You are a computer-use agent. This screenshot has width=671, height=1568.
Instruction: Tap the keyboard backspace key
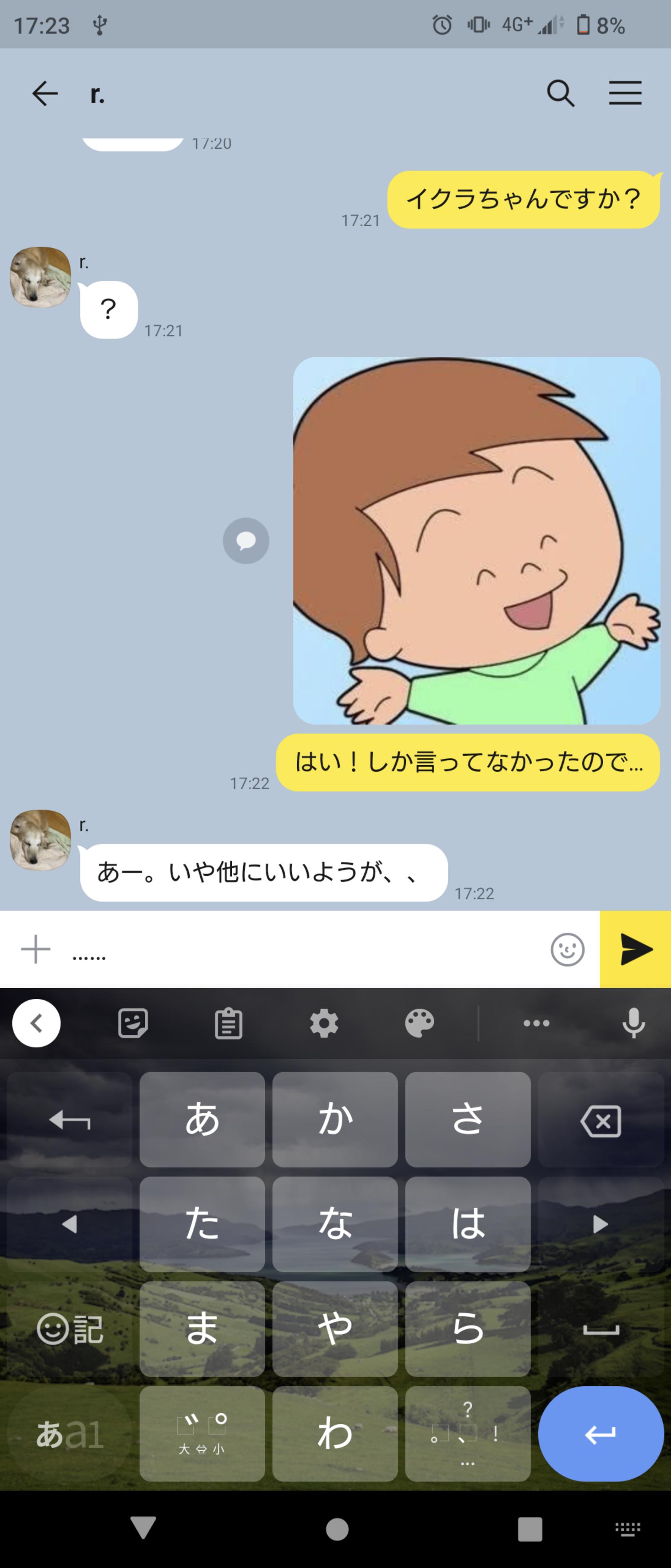tap(600, 1119)
